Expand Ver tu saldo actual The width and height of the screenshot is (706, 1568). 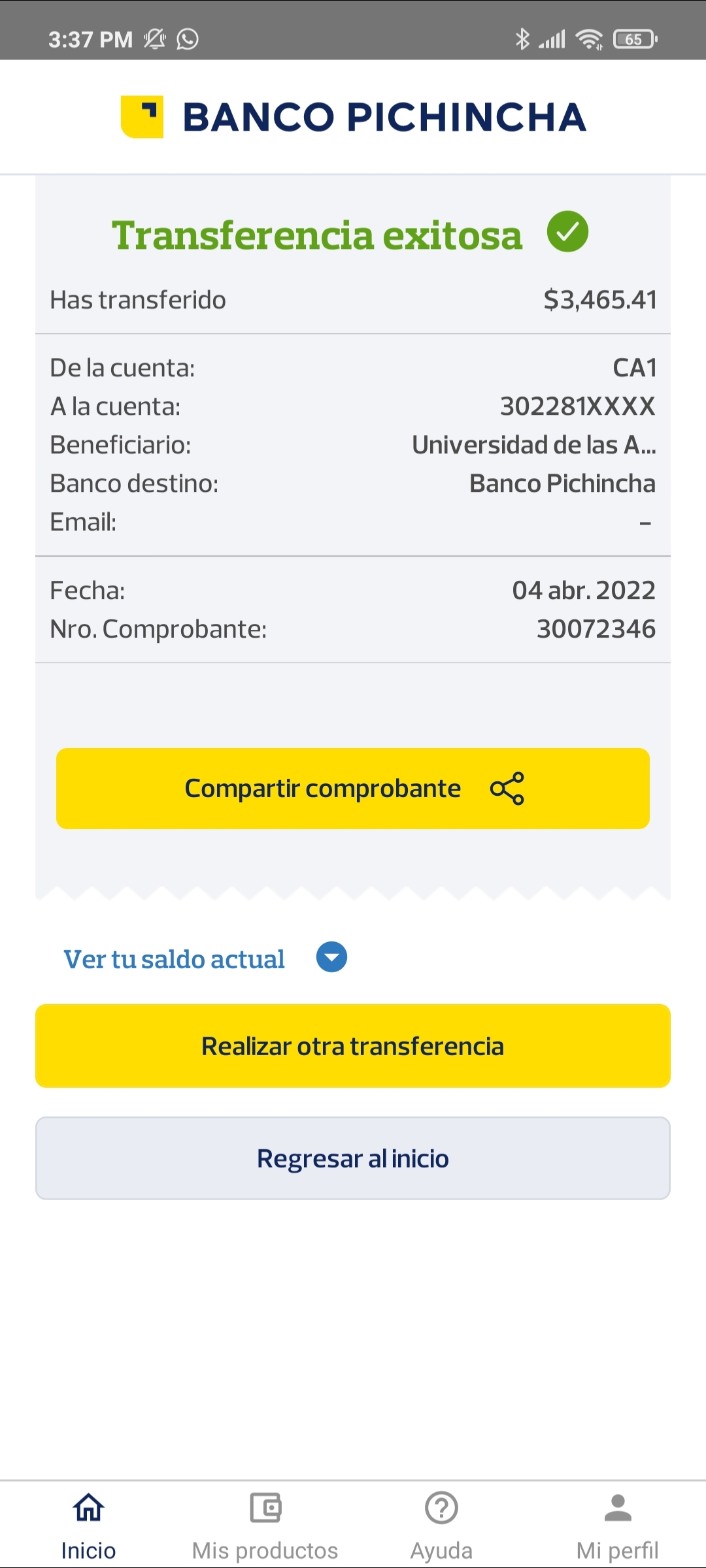click(x=331, y=957)
